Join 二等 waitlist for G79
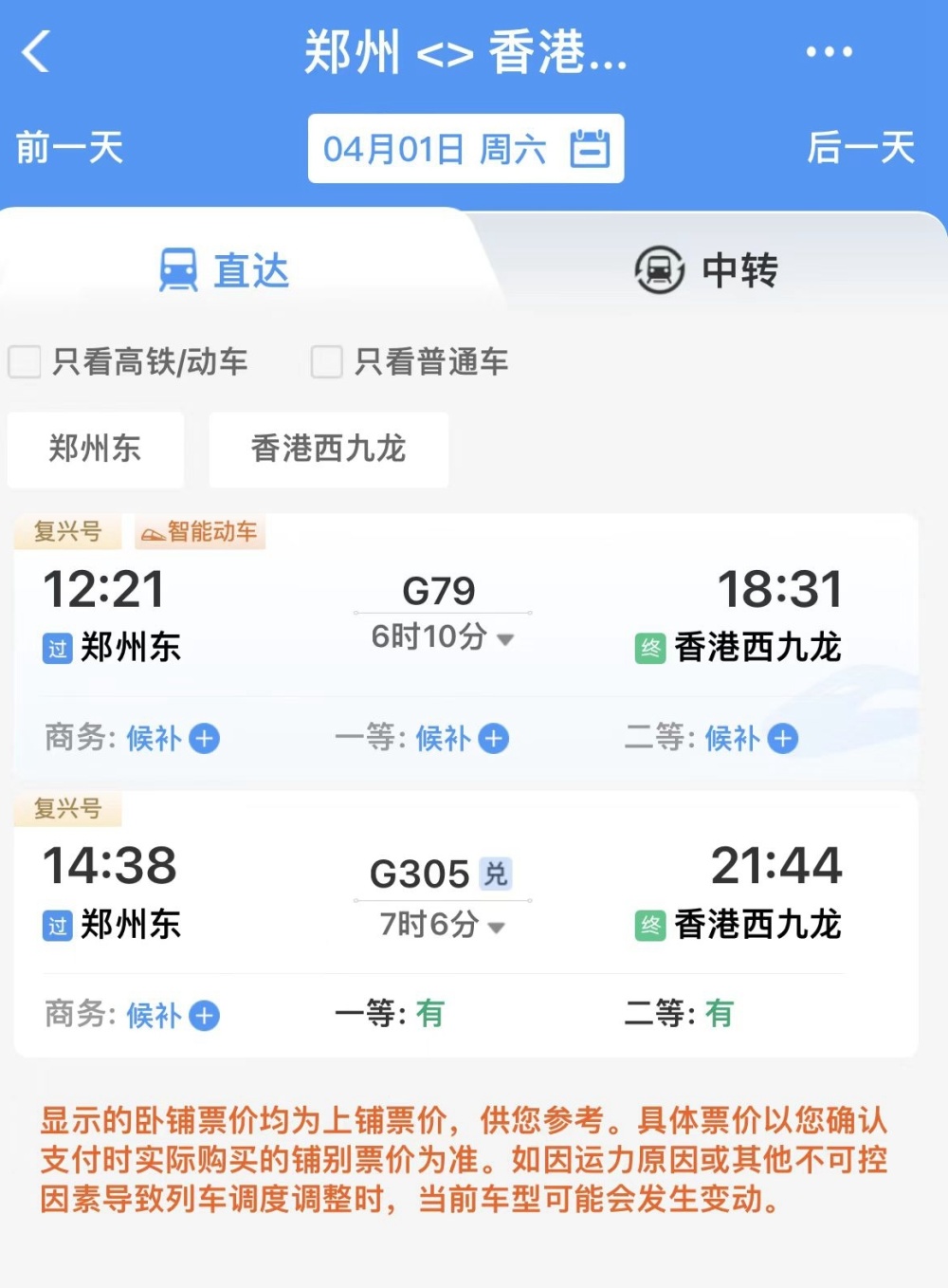Viewport: 948px width, 1288px height. 782,738
